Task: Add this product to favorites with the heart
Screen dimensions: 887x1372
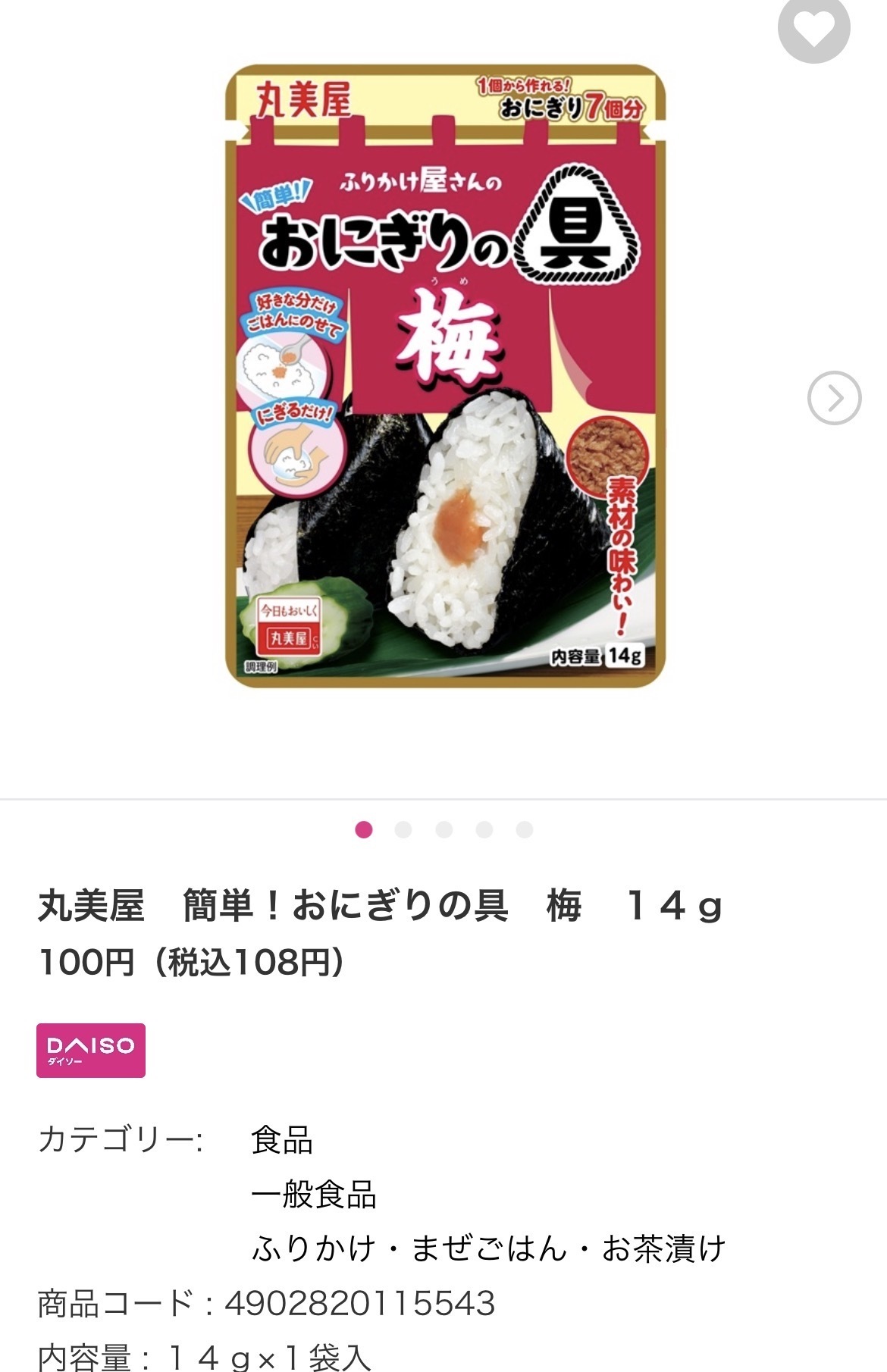Action: click(x=813, y=28)
